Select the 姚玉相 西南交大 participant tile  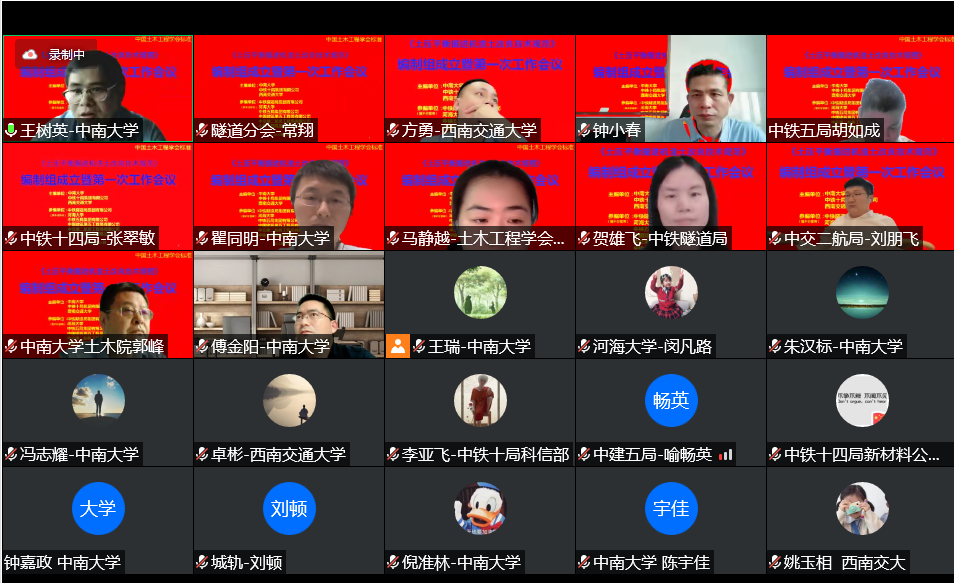(861, 520)
